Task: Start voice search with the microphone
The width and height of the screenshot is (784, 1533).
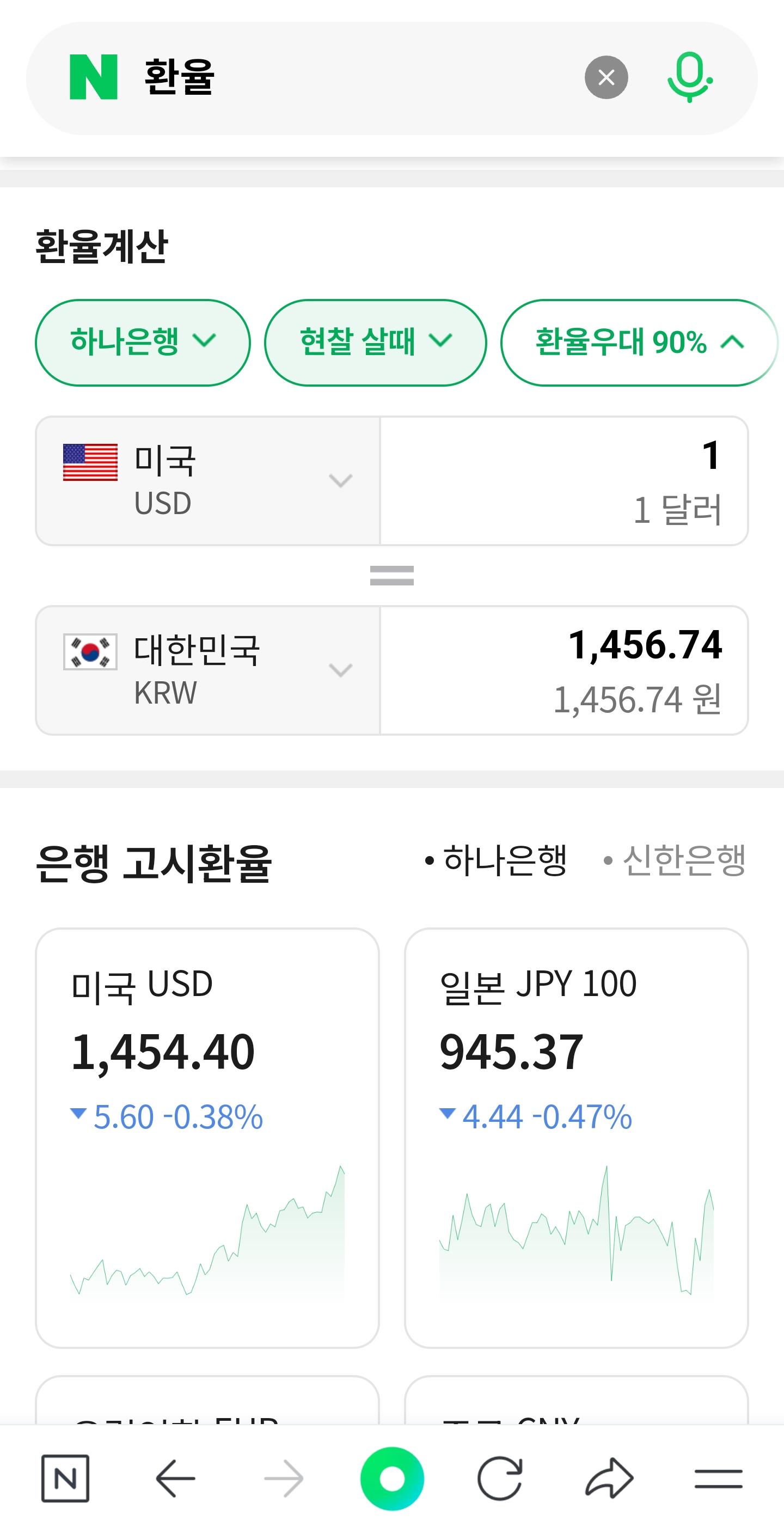Action: [x=689, y=77]
